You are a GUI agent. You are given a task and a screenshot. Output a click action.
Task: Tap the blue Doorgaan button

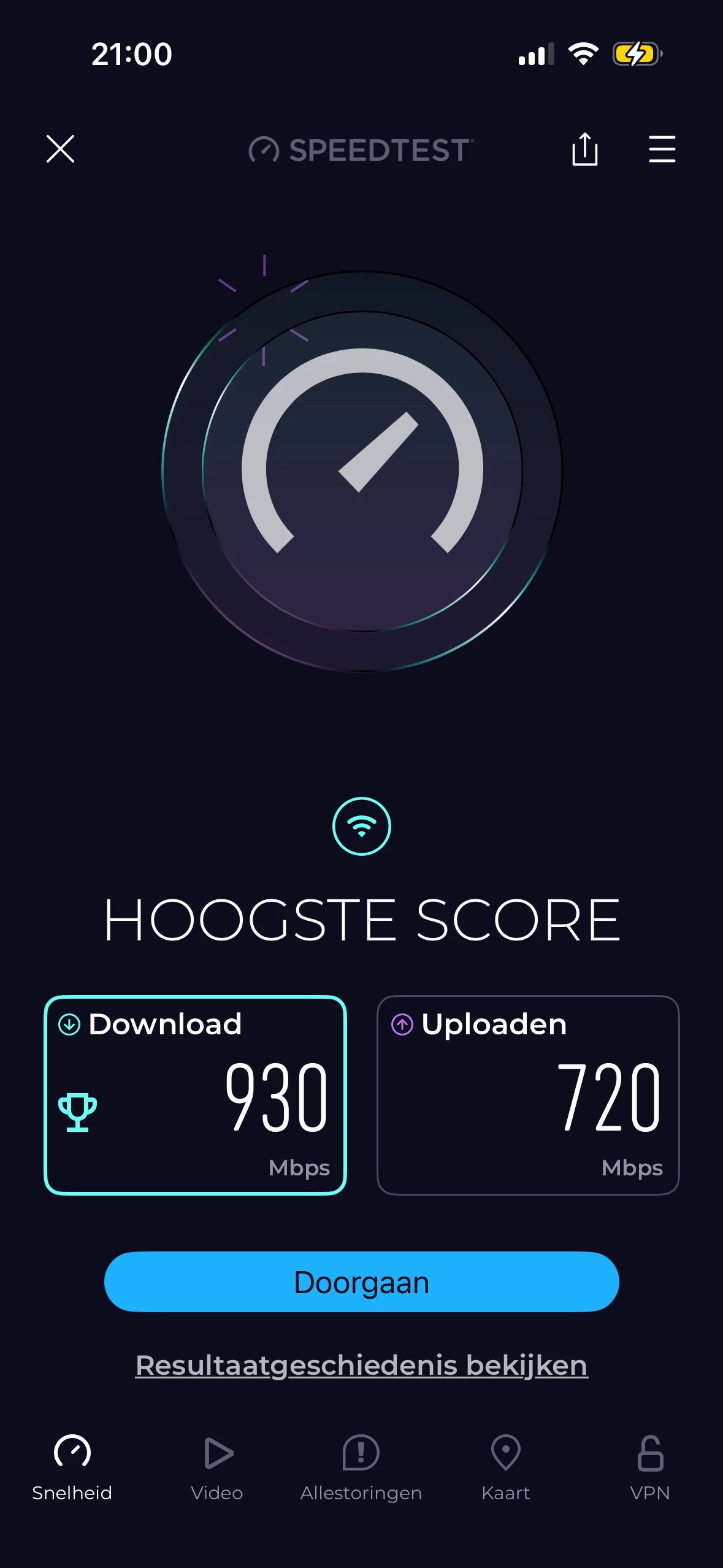click(361, 1282)
